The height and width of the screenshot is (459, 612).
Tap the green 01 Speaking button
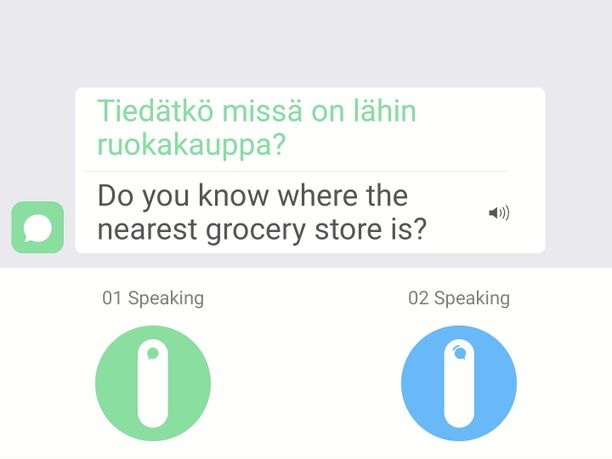(x=153, y=383)
